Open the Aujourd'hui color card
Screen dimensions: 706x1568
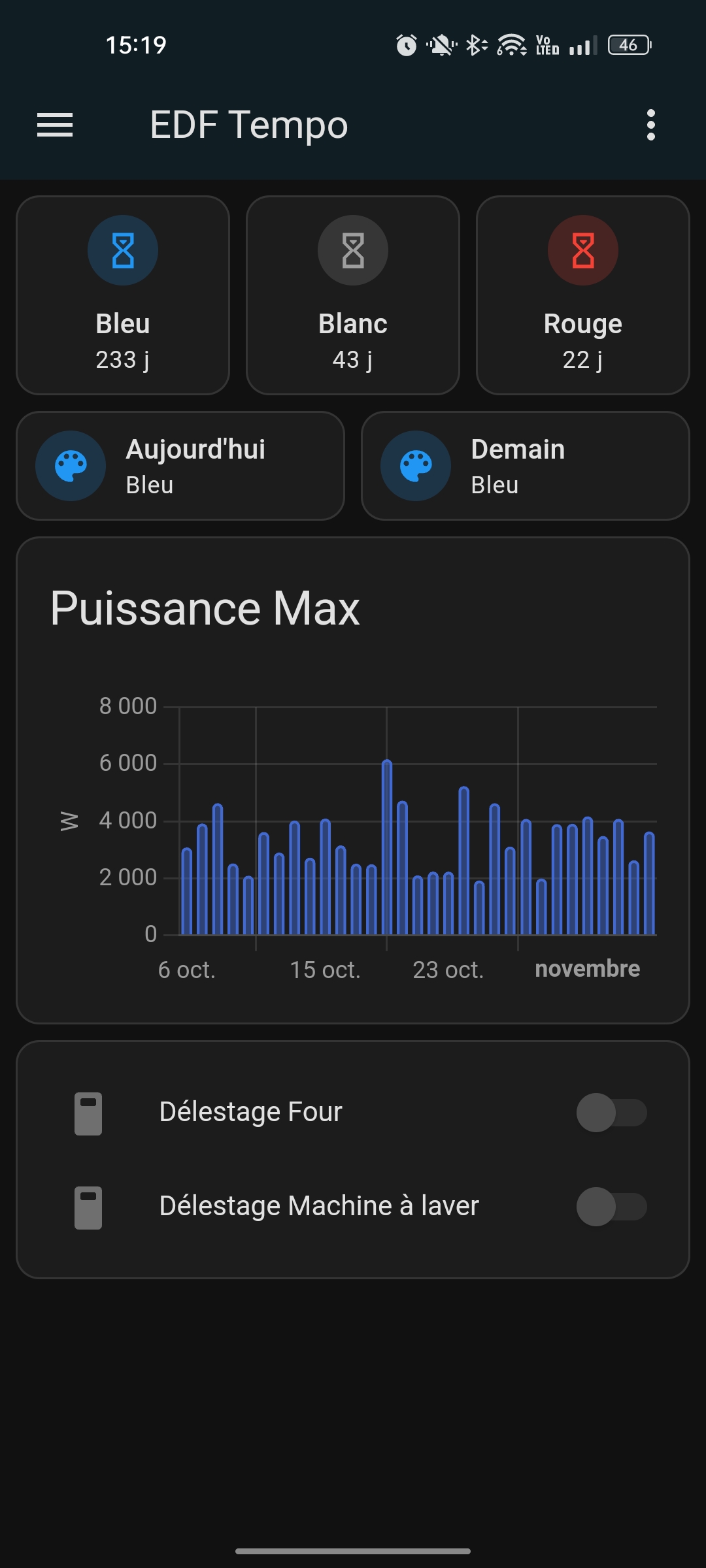click(x=180, y=466)
